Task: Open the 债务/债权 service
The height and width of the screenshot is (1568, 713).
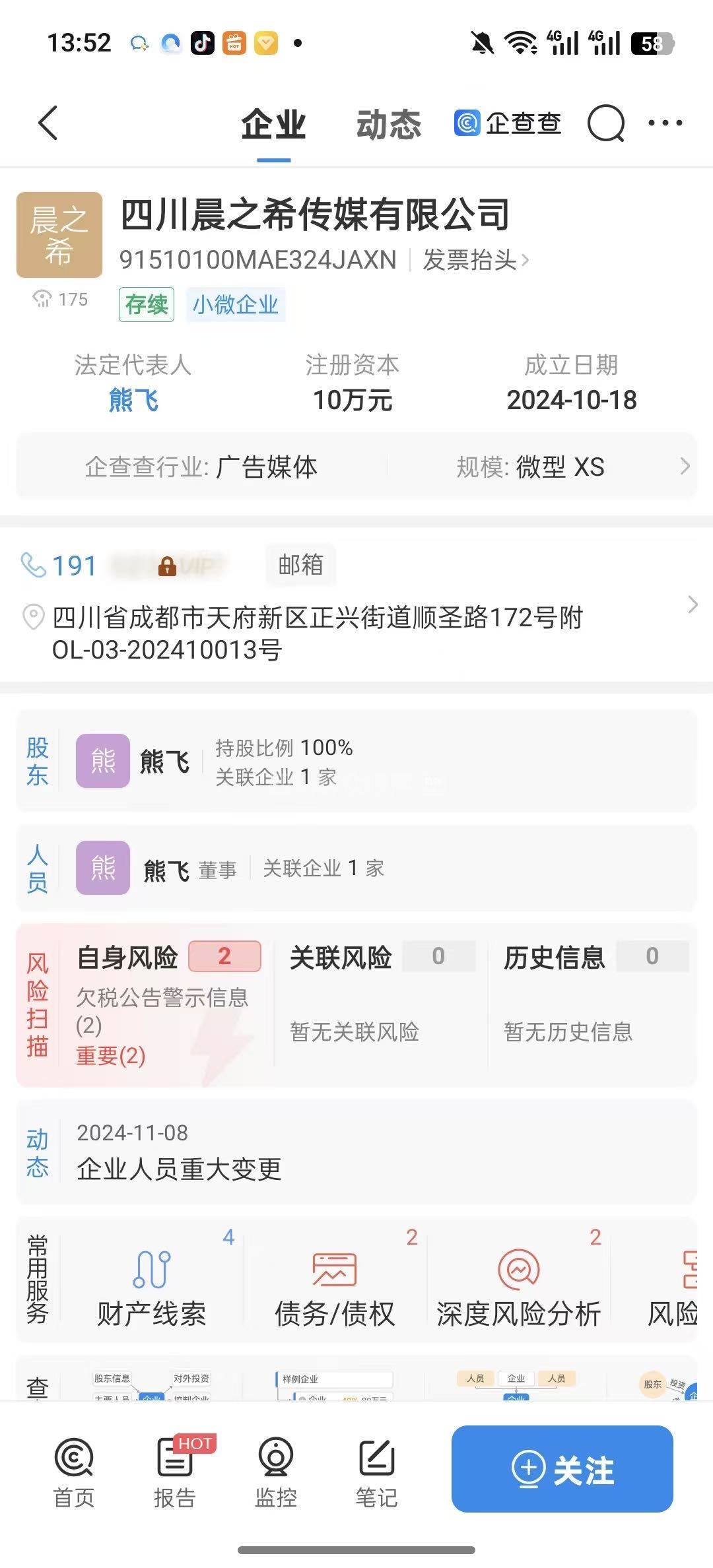Action: pyautogui.click(x=335, y=1283)
